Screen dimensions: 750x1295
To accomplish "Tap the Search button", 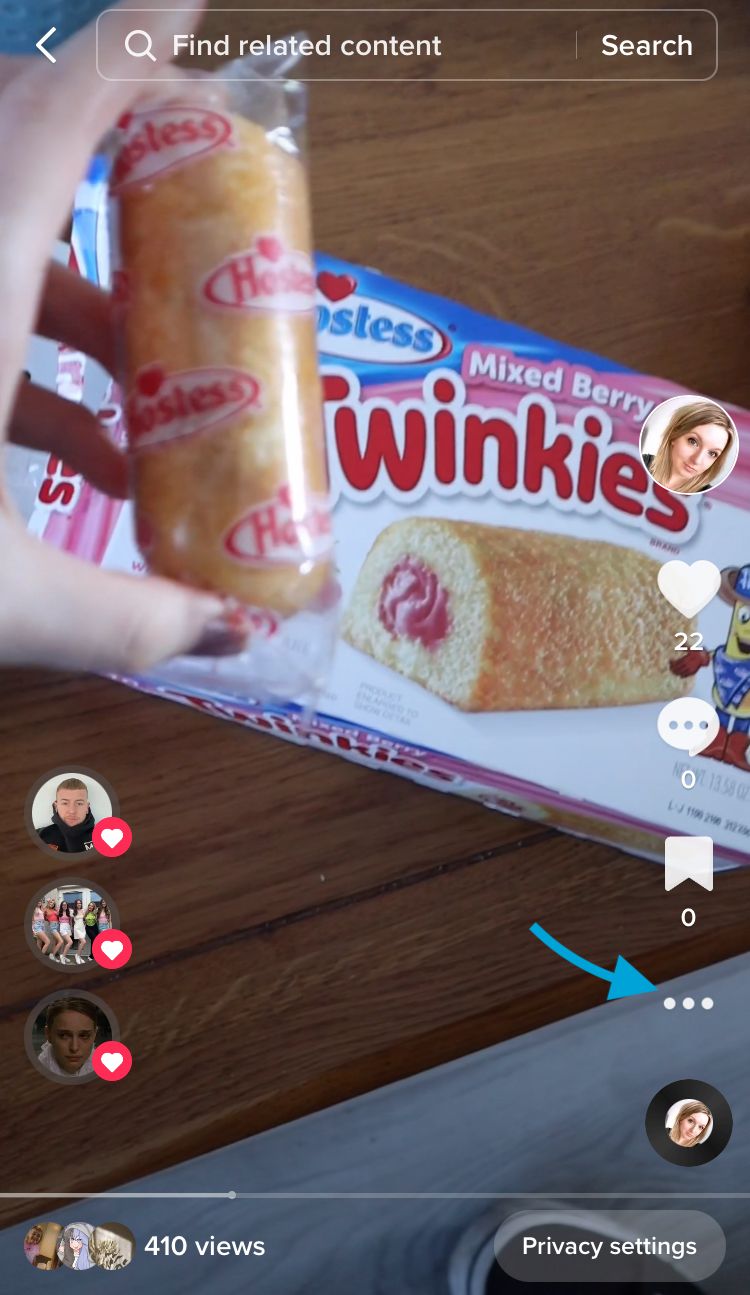I will coord(647,45).
